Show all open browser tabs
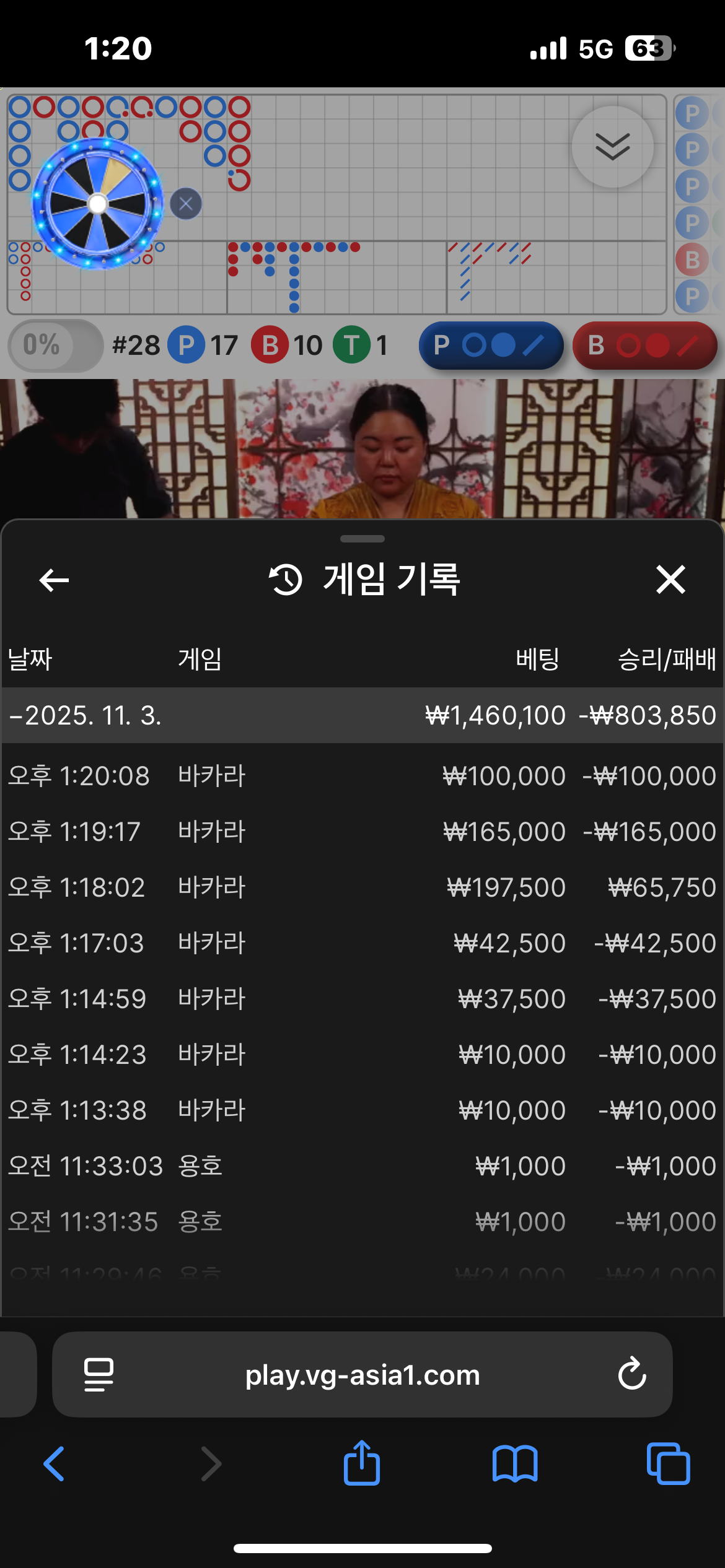Screen dimensions: 725x1568 tap(668, 1463)
